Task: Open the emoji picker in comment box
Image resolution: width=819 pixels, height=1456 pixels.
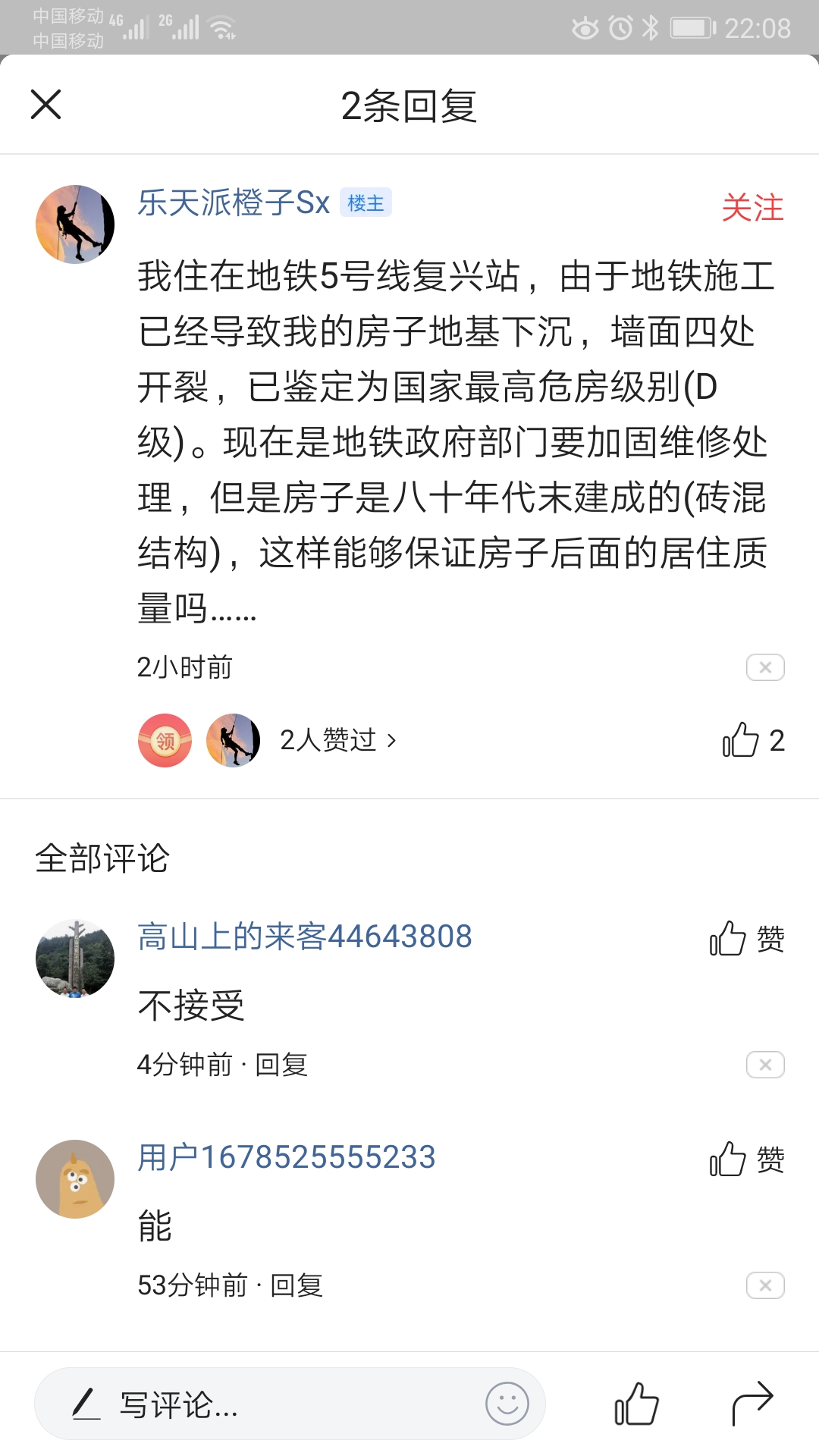Action: point(507,1404)
